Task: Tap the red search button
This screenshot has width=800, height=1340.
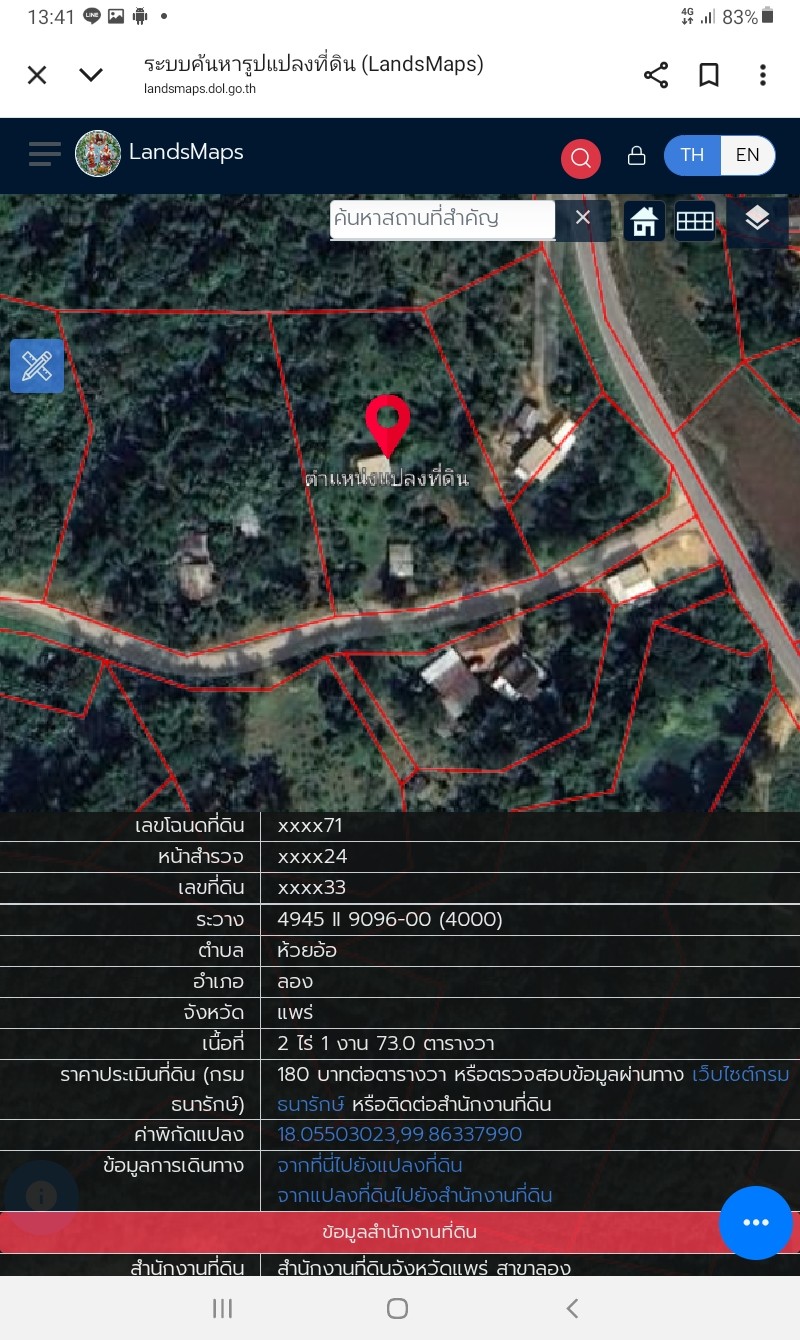Action: coord(581,158)
